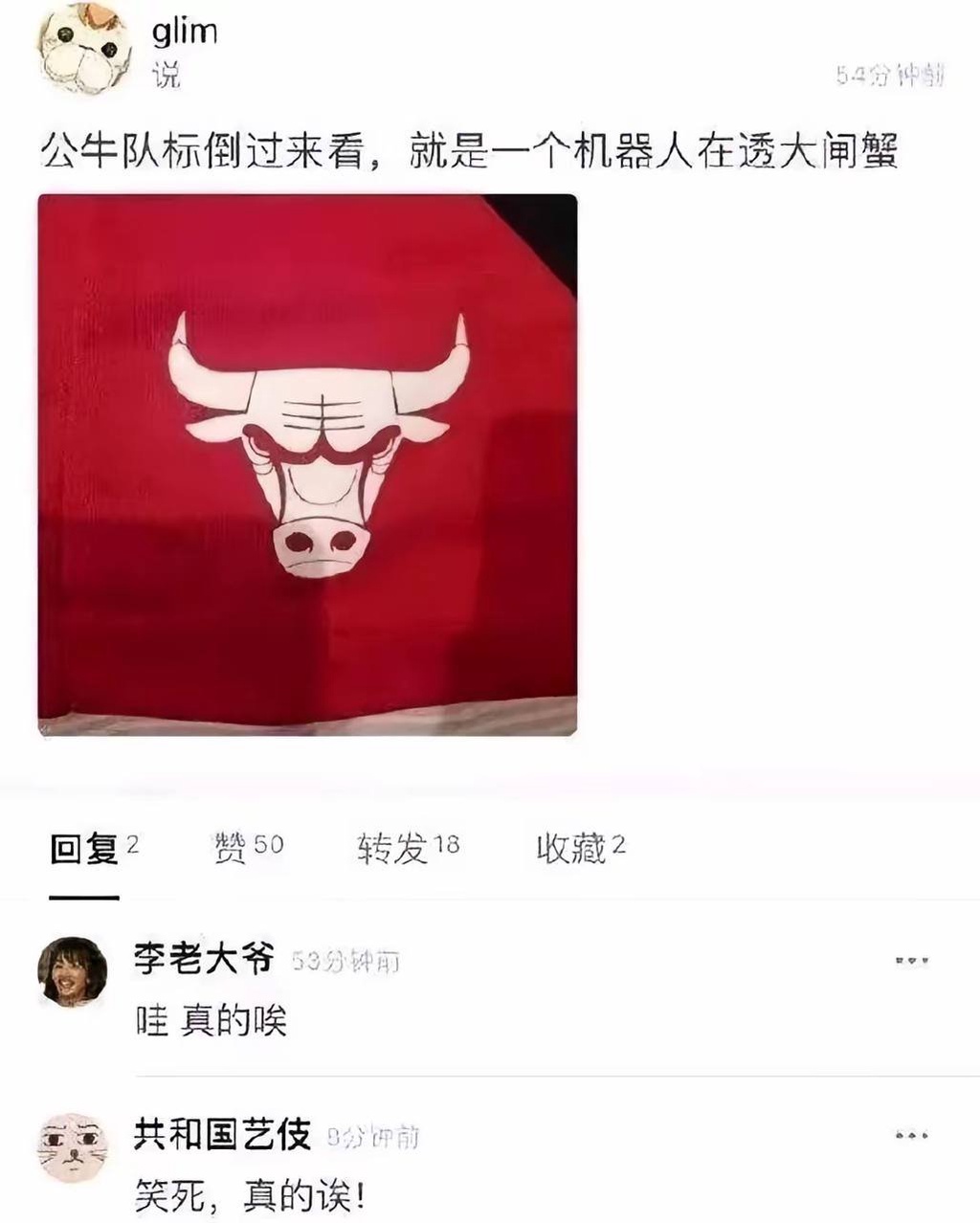Tap the username glim
Image resolution: width=980 pixels, height=1223 pixels.
[x=185, y=32]
